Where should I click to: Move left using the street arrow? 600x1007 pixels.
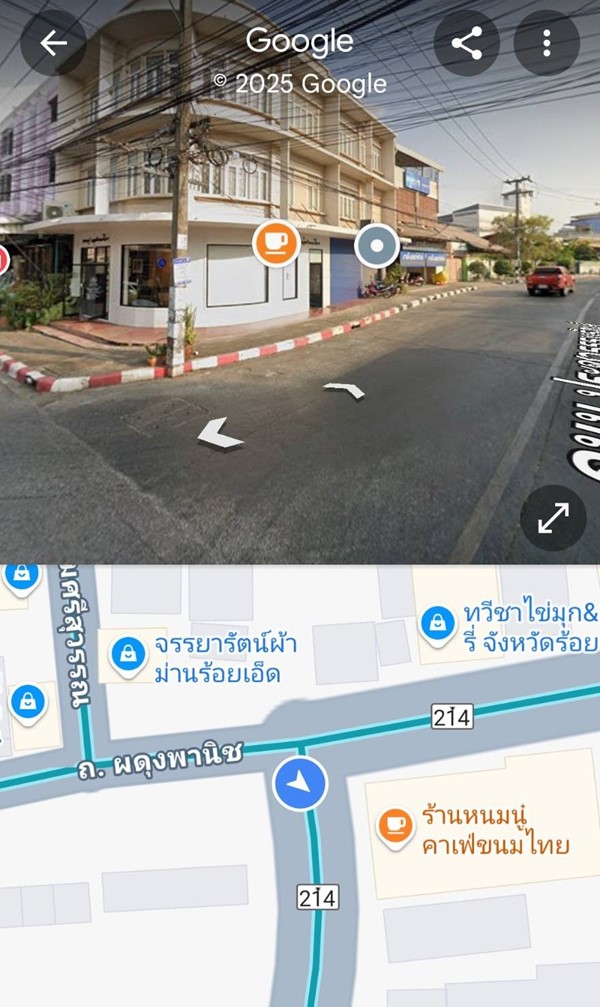click(220, 433)
